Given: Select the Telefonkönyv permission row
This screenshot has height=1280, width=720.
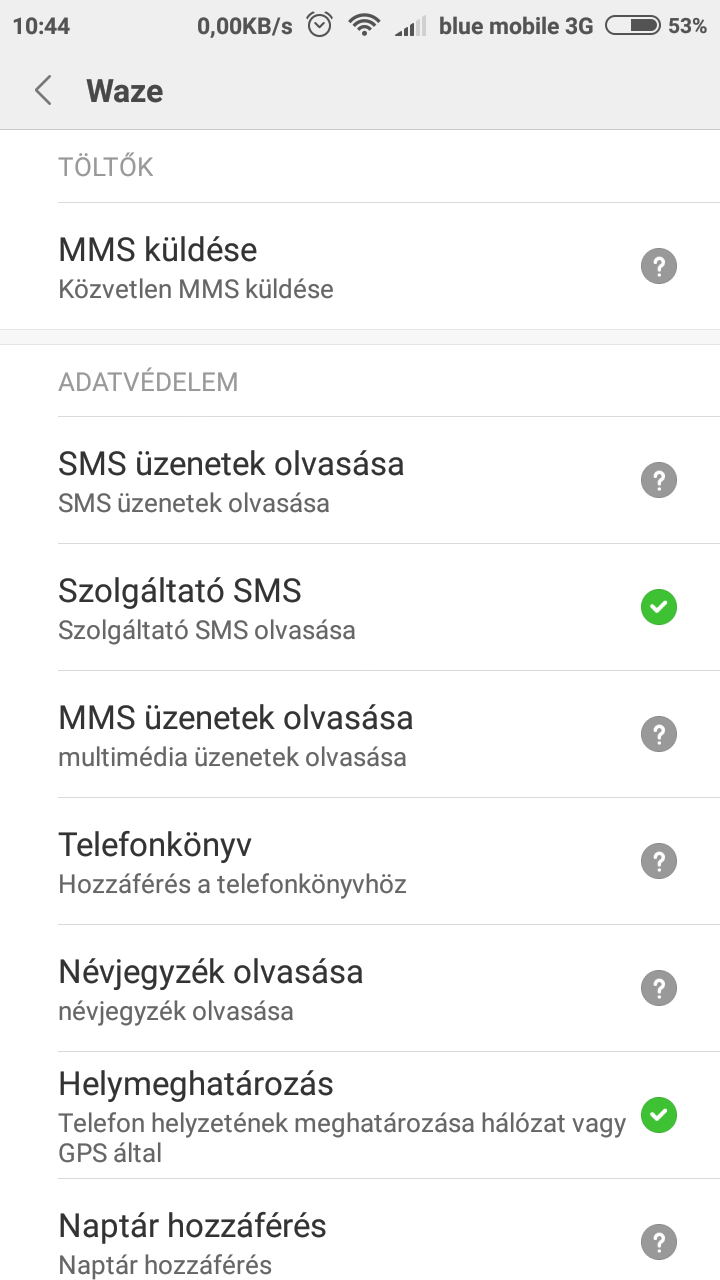Looking at the screenshot, I should pos(360,861).
